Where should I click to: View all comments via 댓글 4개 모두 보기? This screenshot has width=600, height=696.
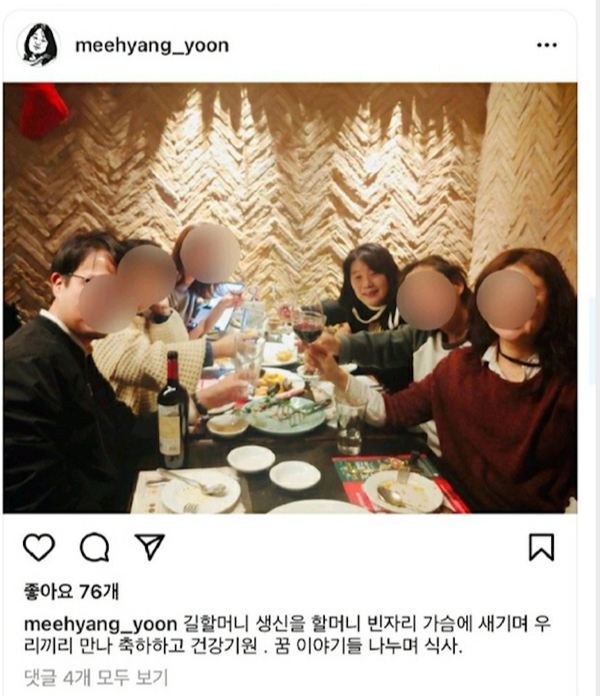click(95, 677)
